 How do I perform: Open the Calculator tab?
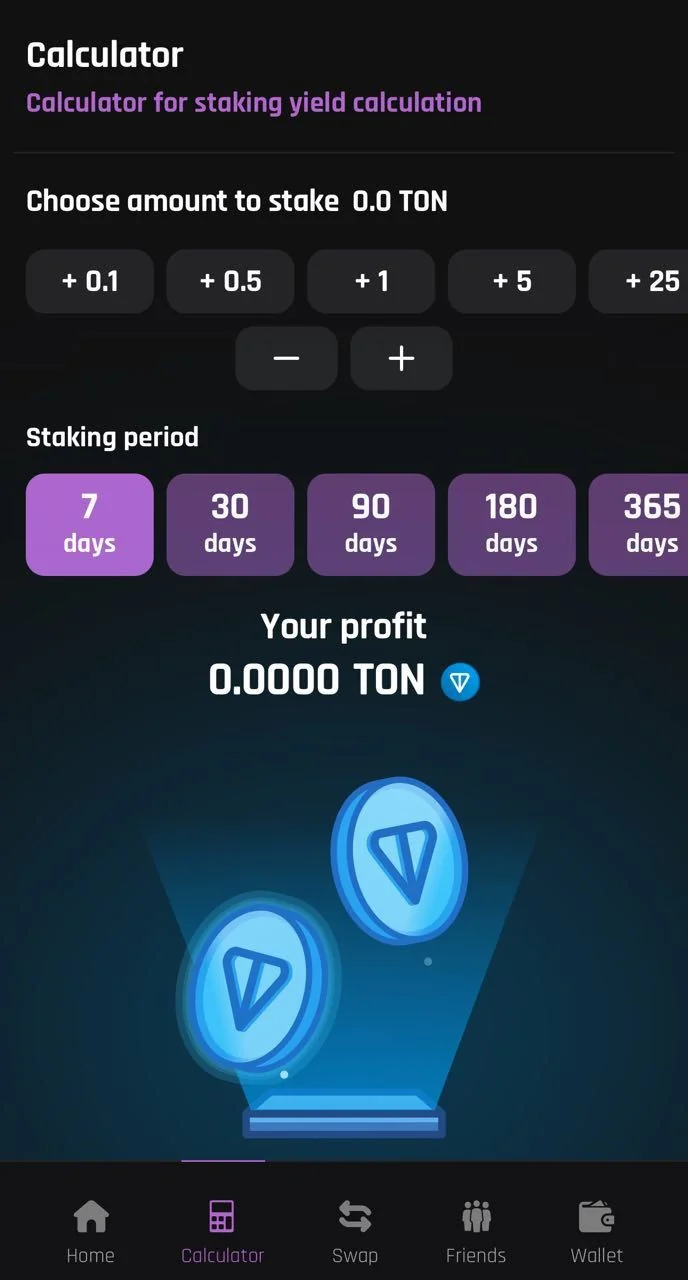point(223,1232)
